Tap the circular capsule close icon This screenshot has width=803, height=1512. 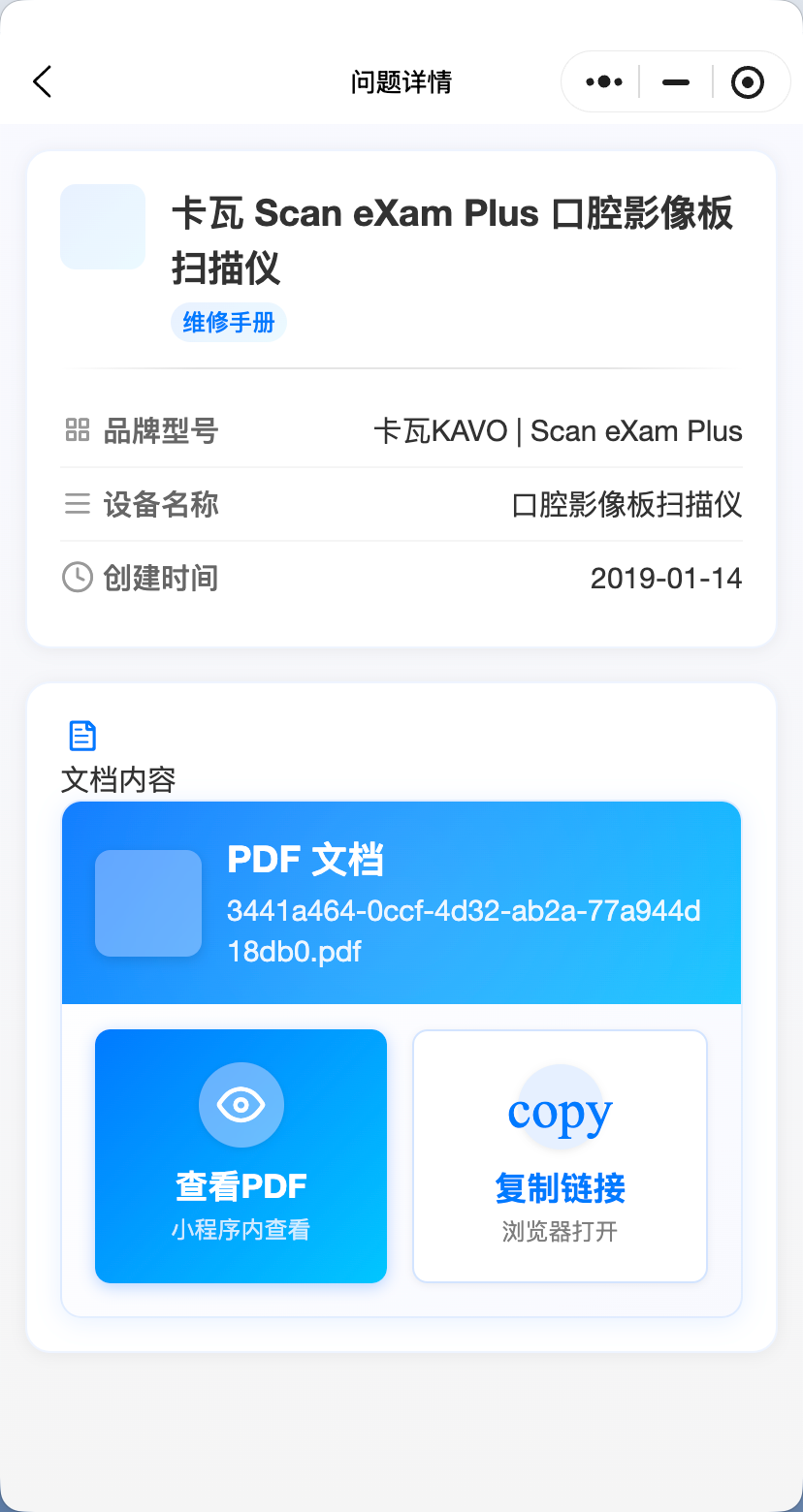point(748,81)
